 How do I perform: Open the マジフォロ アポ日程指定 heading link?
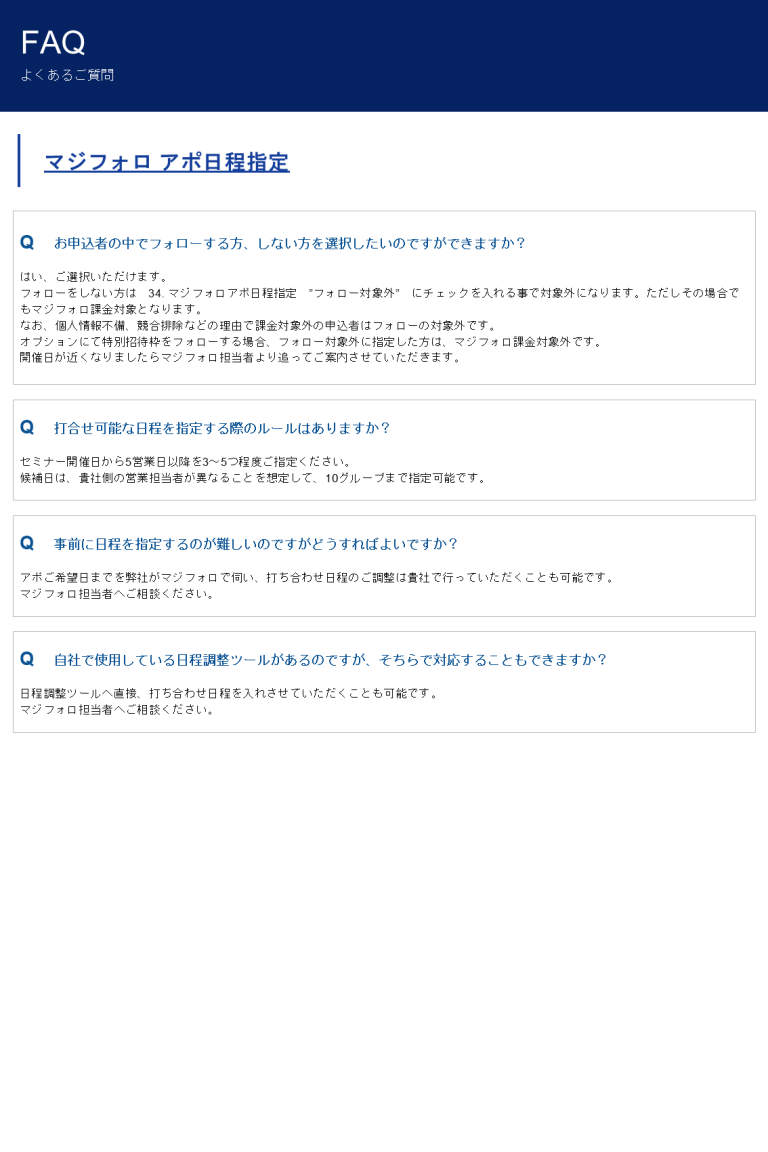(167, 162)
